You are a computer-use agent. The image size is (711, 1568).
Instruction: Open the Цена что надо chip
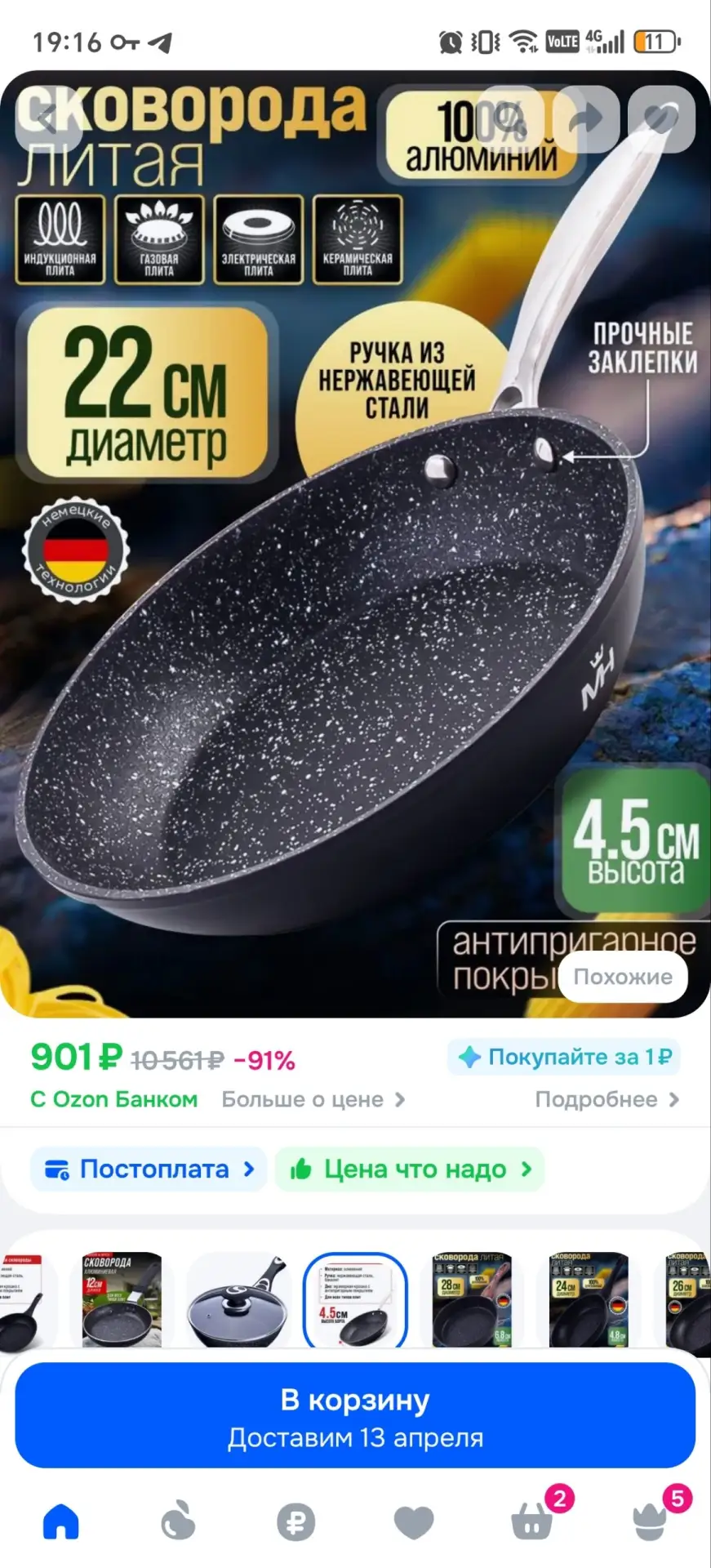pyautogui.click(x=409, y=1169)
